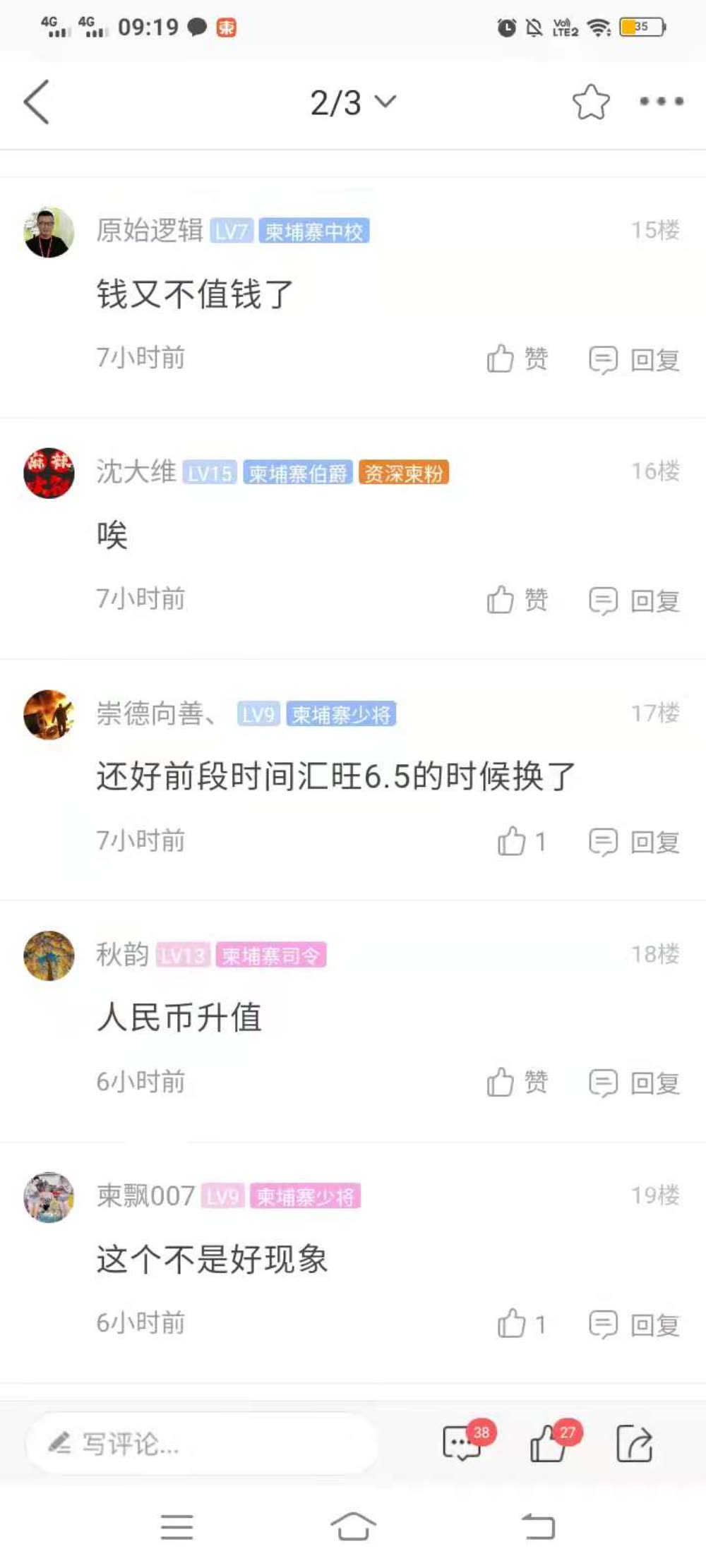Tap the return icon in the navigation bar
This screenshot has height=1568, width=706.
coord(540,1528)
